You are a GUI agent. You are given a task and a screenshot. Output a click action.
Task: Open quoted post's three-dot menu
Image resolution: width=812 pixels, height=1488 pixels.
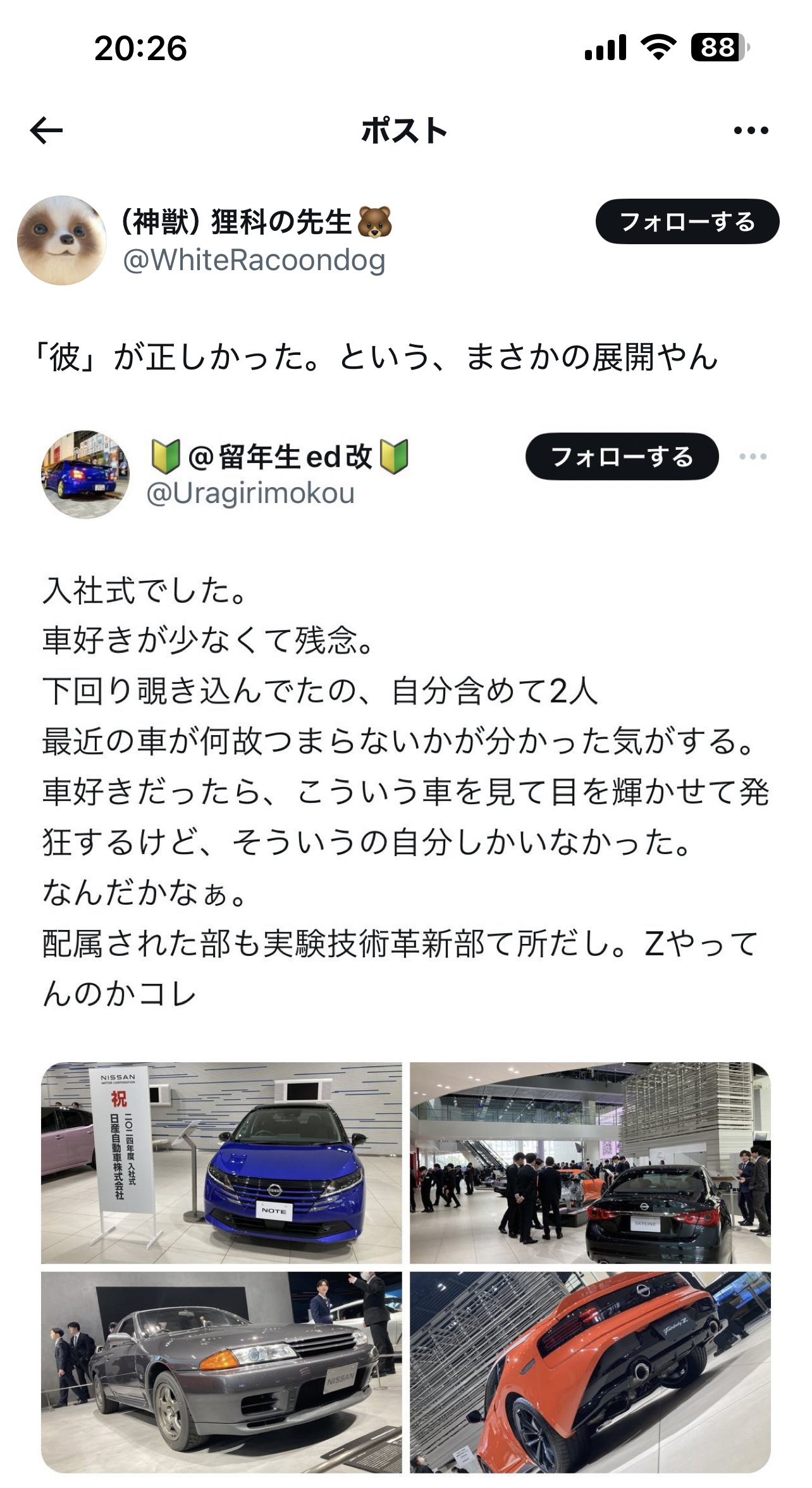coord(753,456)
